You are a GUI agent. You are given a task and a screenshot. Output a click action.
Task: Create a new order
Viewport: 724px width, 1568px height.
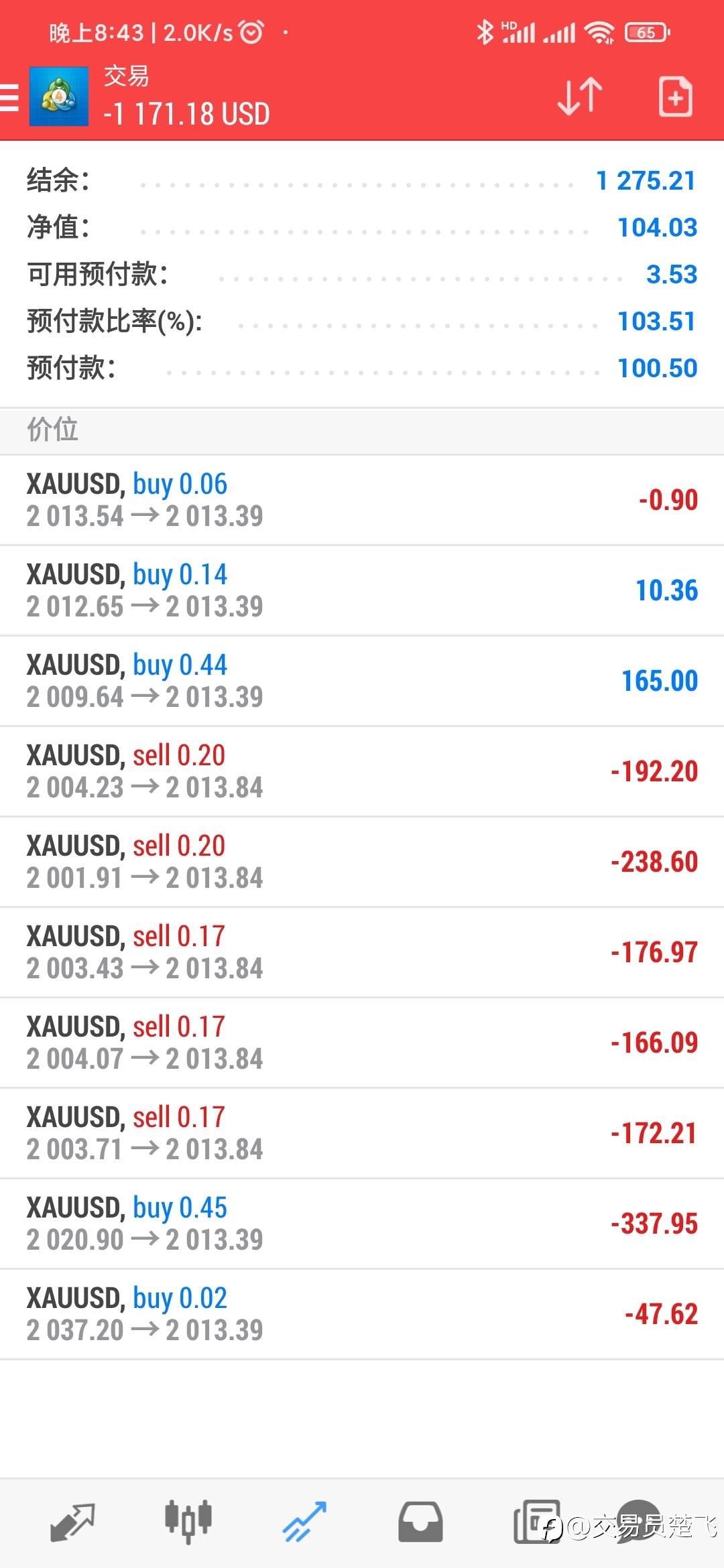pos(675,96)
